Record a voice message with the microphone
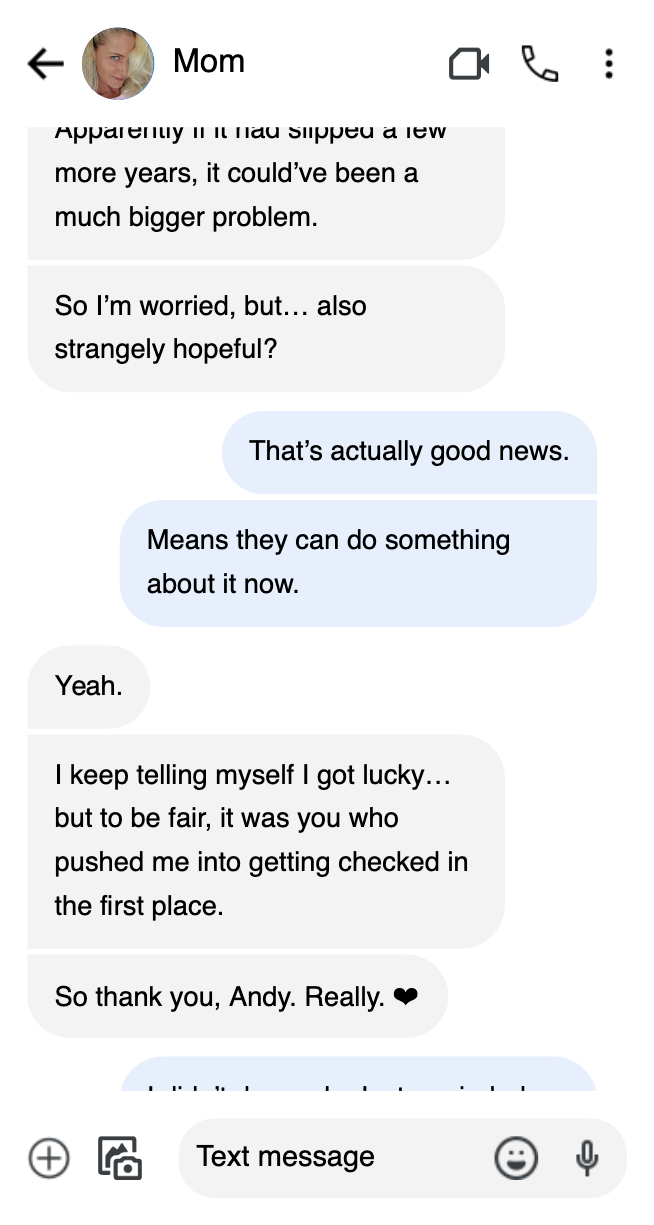The image size is (654, 1225). (x=588, y=1158)
